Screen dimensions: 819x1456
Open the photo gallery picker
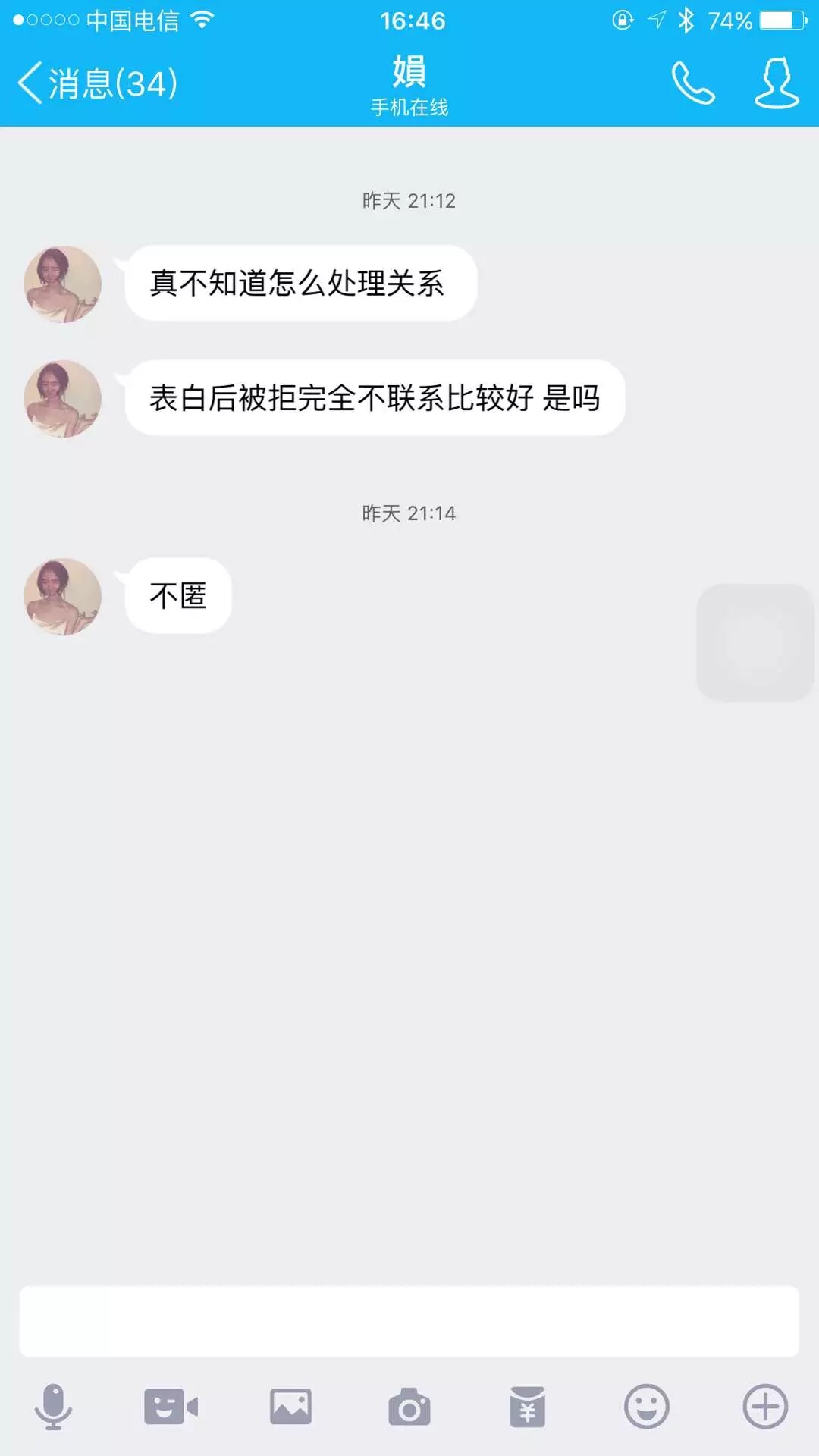(290, 1407)
